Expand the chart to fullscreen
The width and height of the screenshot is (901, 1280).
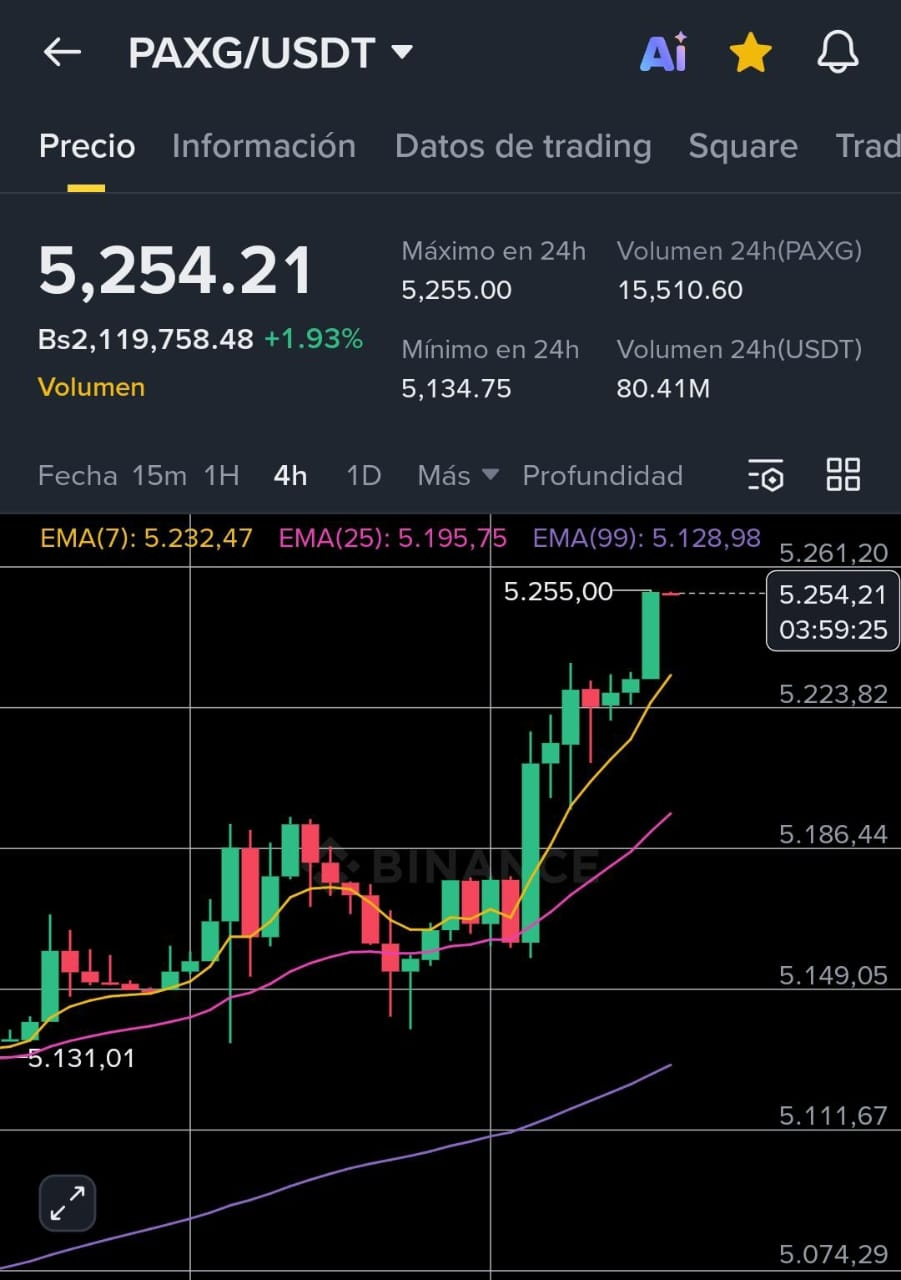(67, 1202)
